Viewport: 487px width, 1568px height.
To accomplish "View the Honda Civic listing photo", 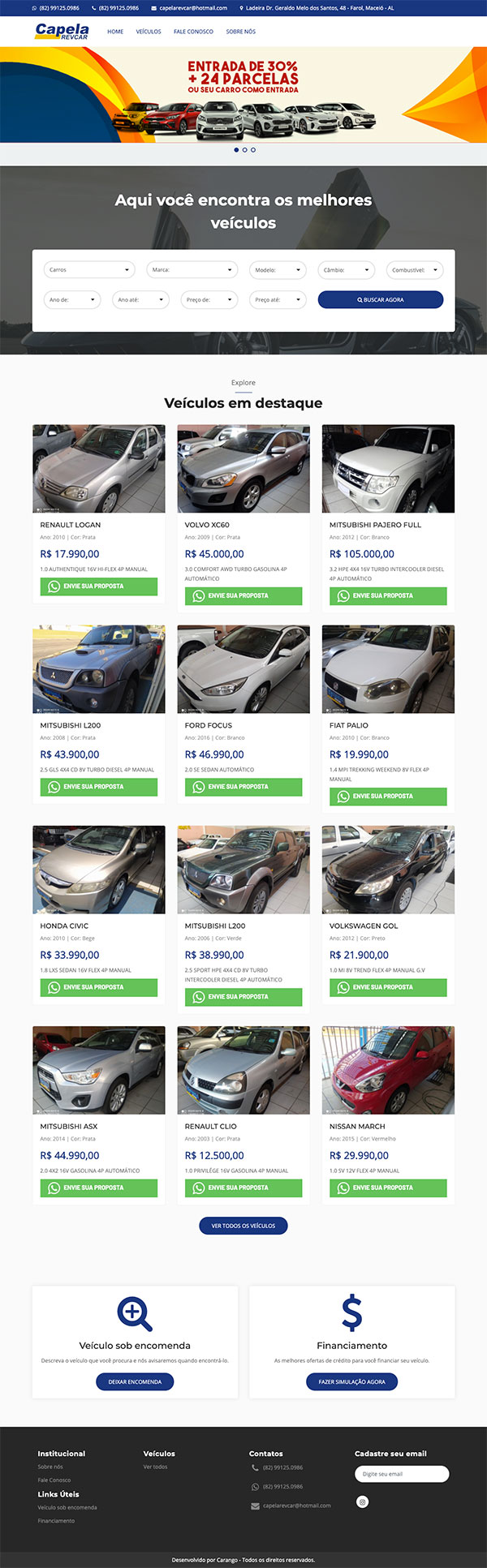I will (98, 870).
